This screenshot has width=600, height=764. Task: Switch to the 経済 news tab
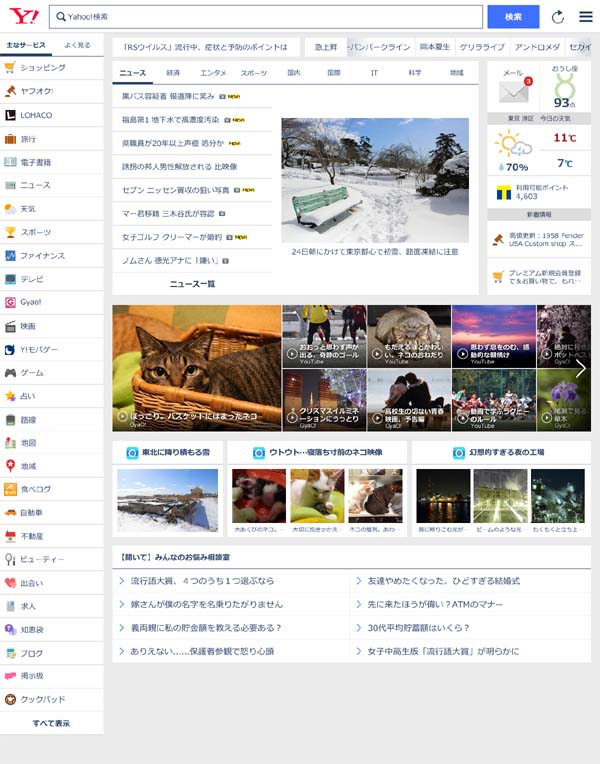[x=173, y=73]
